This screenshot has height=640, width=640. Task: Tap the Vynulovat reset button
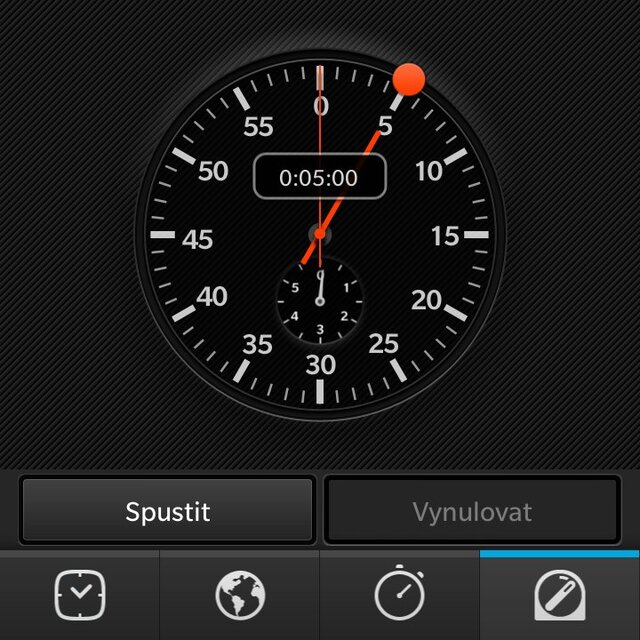(x=472, y=512)
